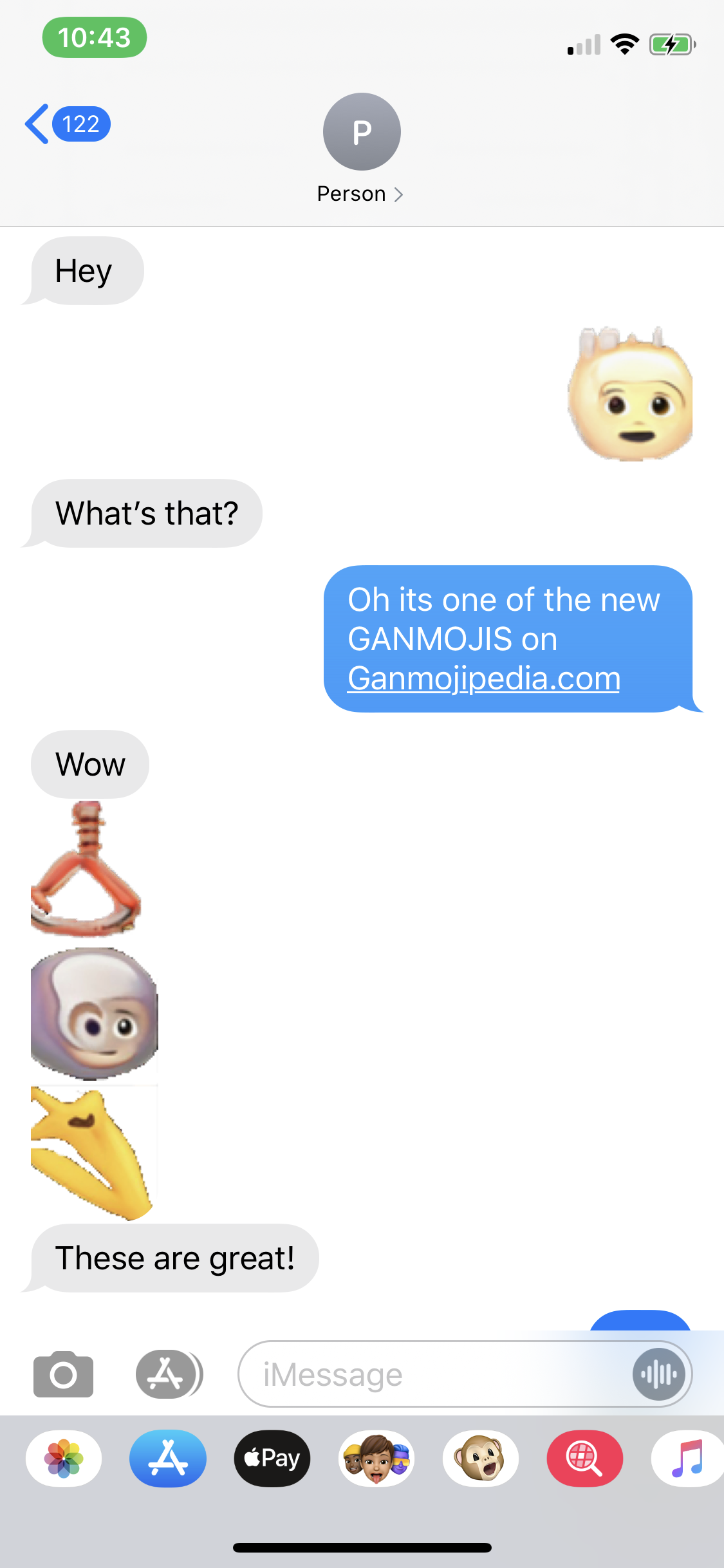View the received orange hanger-shaped image
The width and height of the screenshot is (724, 1568).
[86, 869]
